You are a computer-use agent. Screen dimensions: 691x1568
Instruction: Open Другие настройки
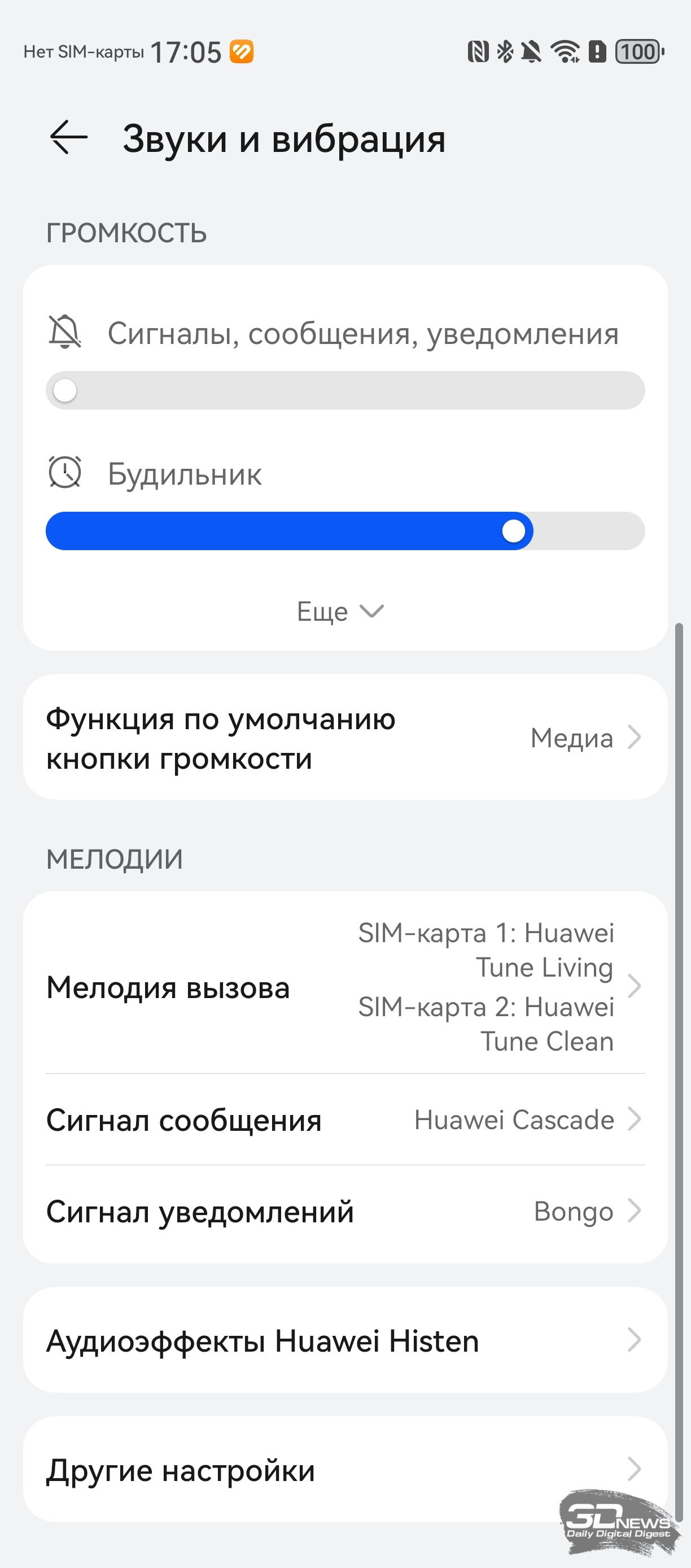point(345,1469)
